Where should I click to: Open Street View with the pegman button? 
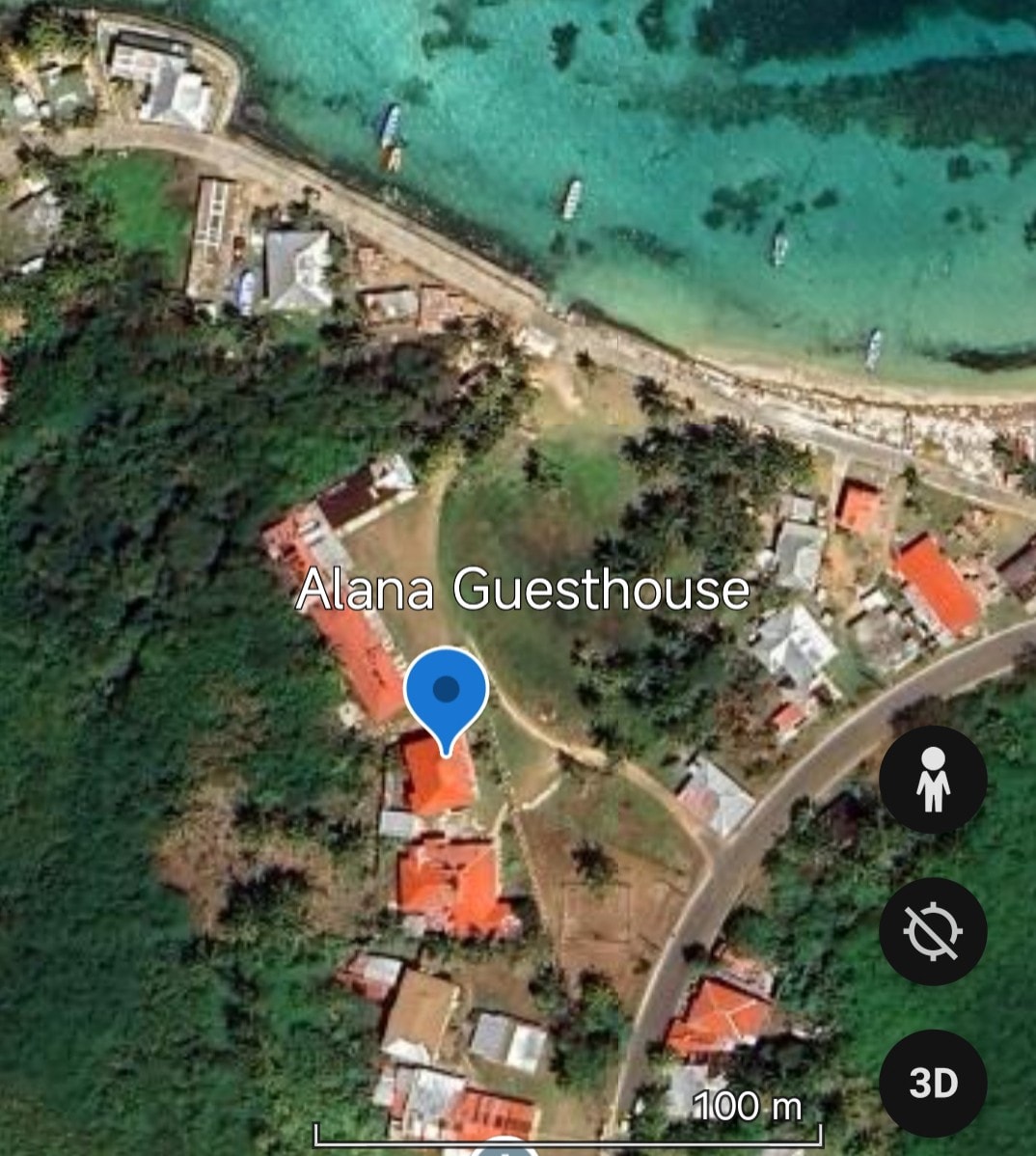[x=932, y=779]
